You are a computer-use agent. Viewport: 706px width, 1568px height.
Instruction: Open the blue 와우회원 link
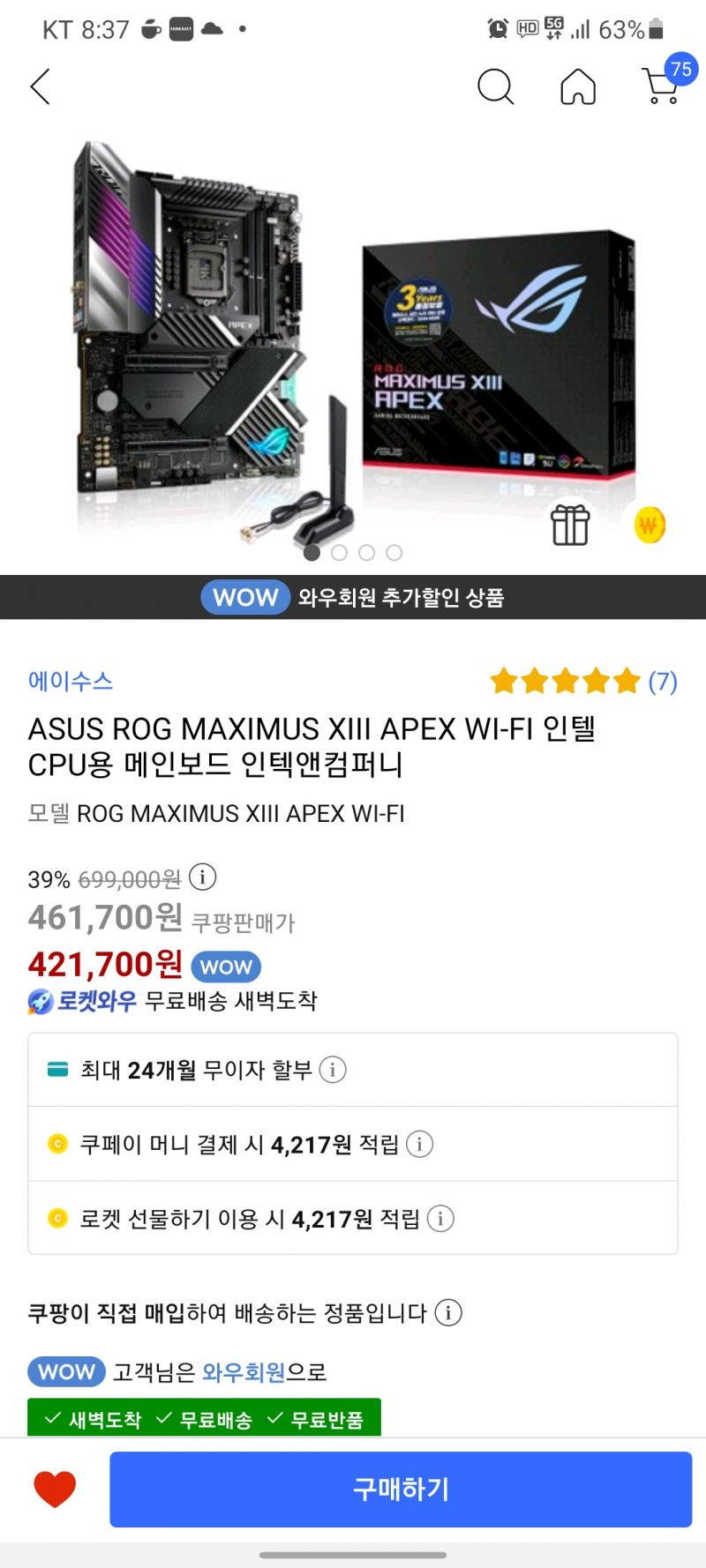(x=244, y=1372)
